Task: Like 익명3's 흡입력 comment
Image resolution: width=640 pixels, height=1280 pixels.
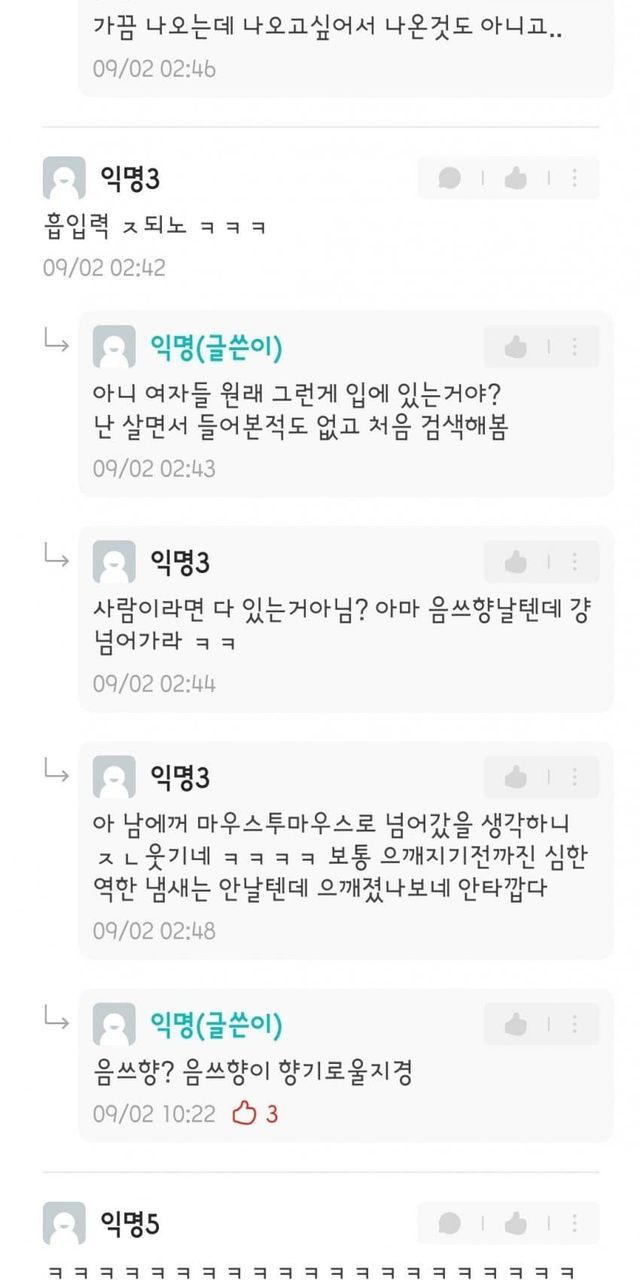Action: tap(516, 178)
